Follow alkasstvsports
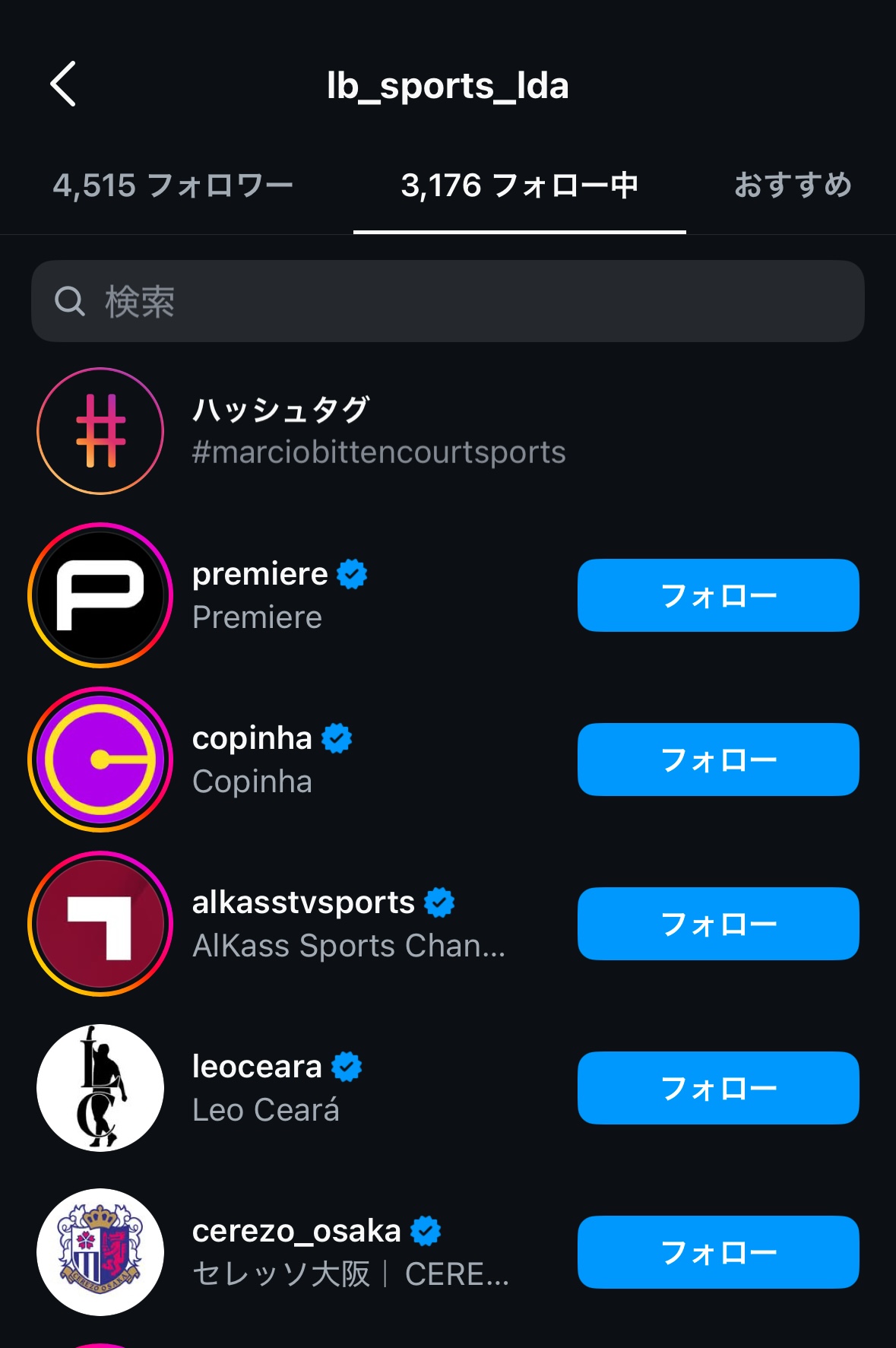This screenshot has height=1348, width=896. click(717, 924)
